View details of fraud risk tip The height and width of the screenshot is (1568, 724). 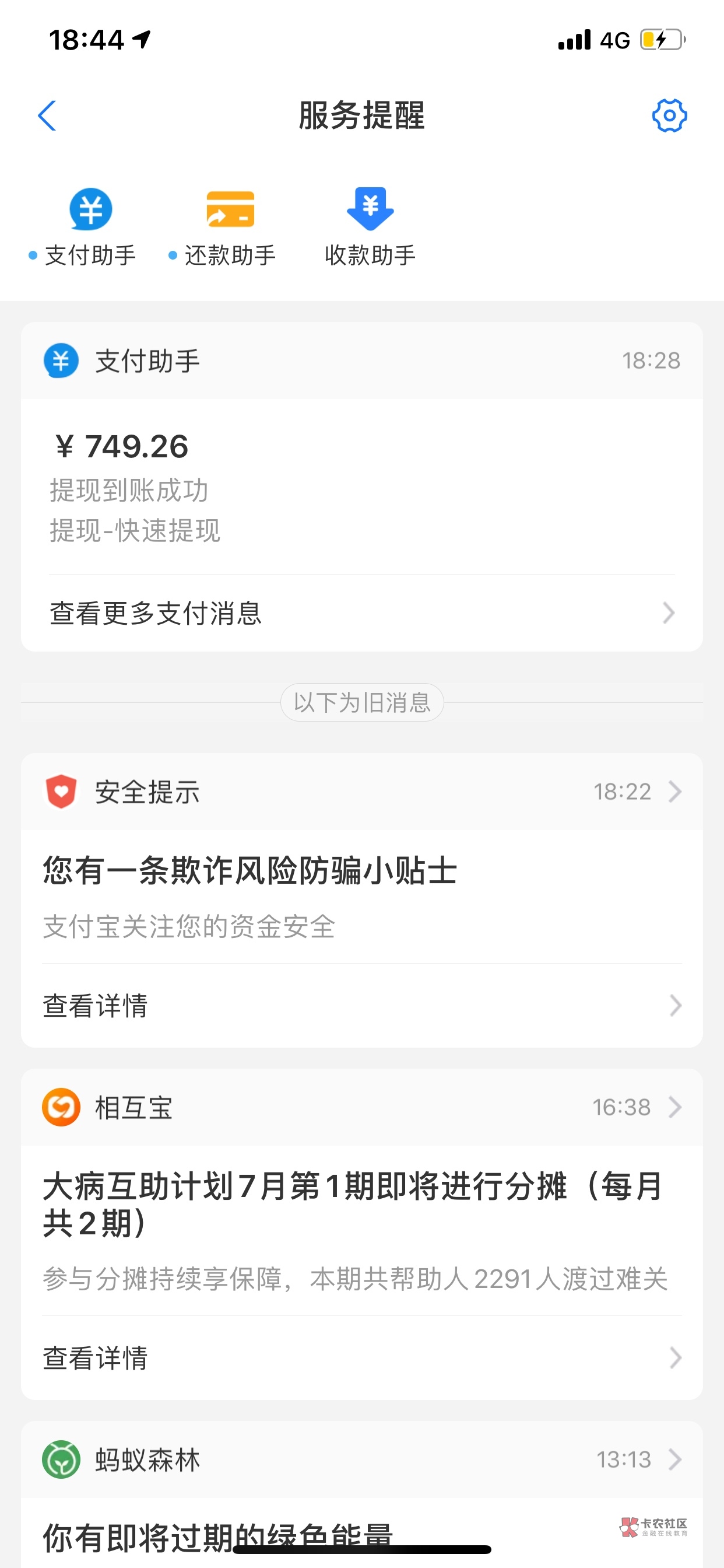point(361,1006)
